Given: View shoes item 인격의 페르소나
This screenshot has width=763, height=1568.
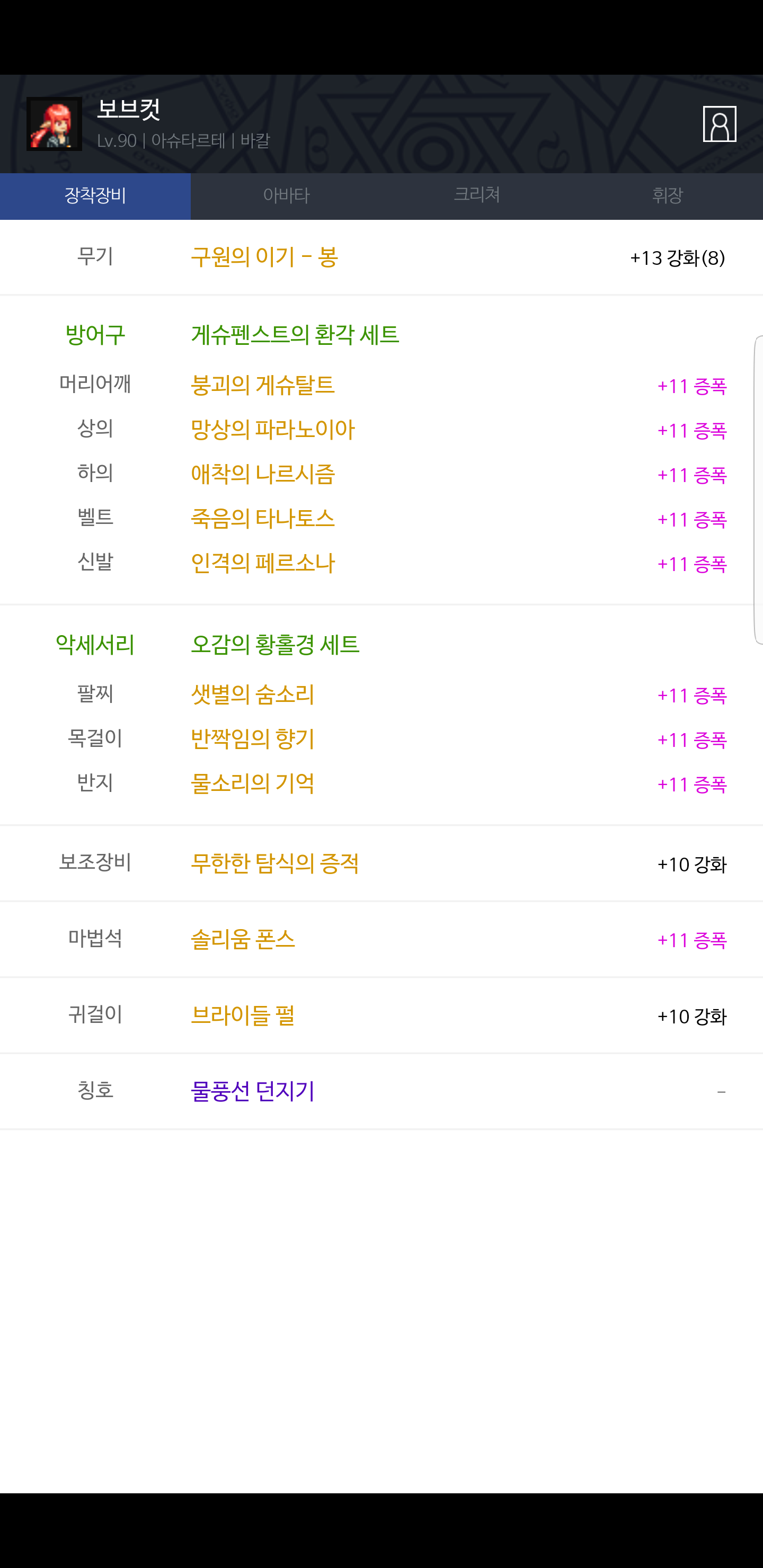Looking at the screenshot, I should coord(262,563).
